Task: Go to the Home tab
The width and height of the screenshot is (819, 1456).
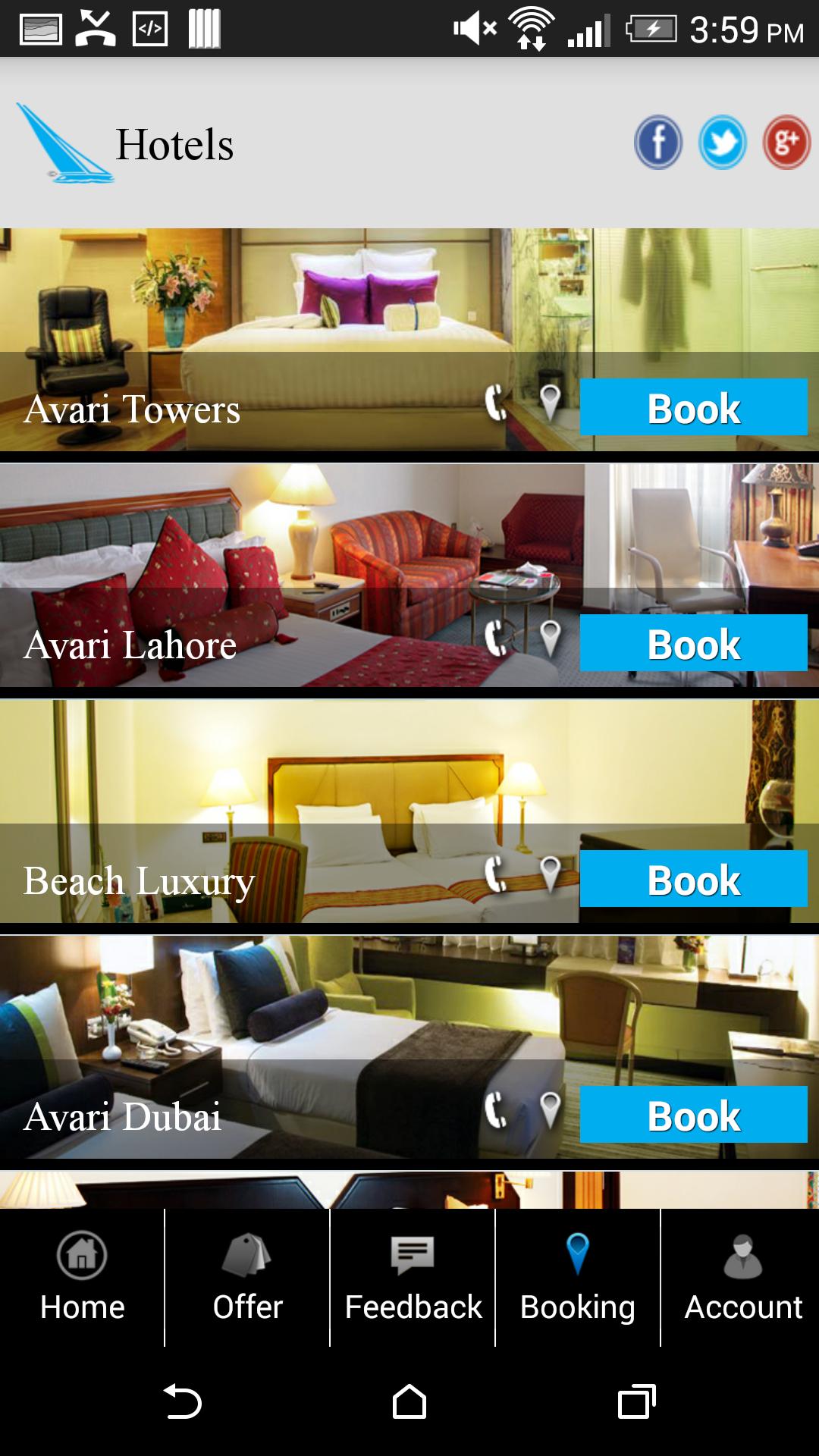Action: 82,1277
